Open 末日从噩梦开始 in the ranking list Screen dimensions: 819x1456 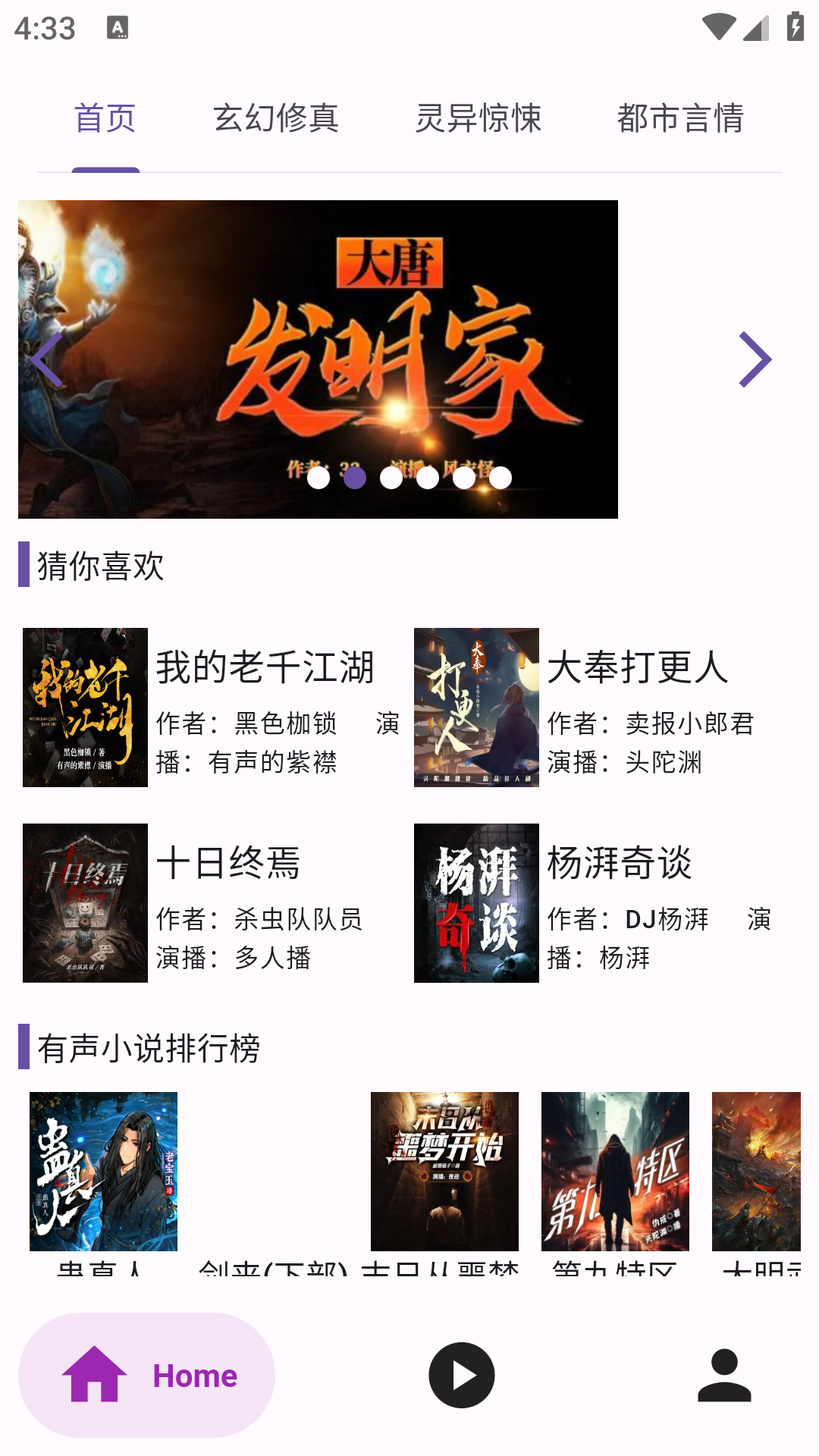point(444,1172)
